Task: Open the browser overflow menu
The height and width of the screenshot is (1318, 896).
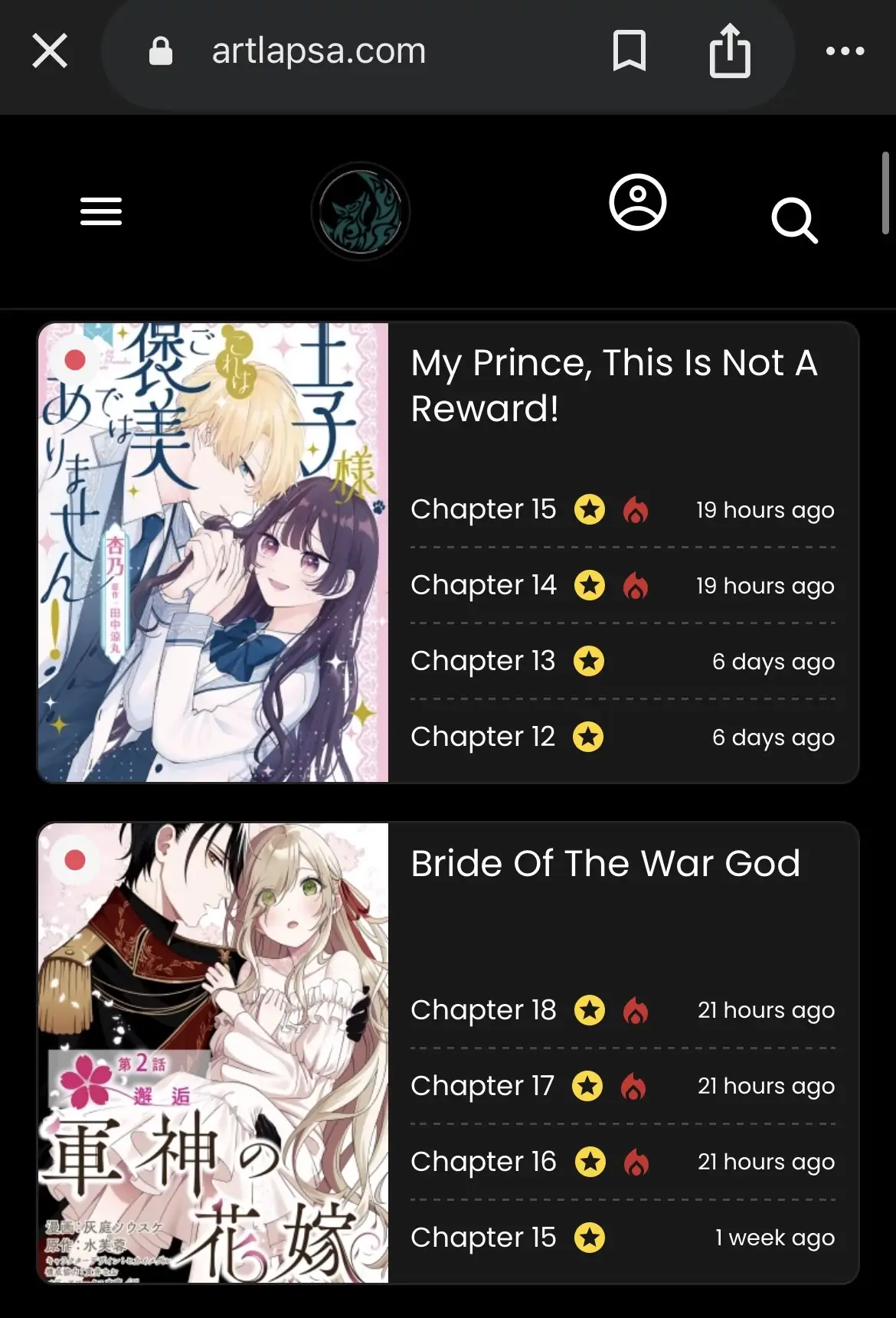Action: pos(845,51)
